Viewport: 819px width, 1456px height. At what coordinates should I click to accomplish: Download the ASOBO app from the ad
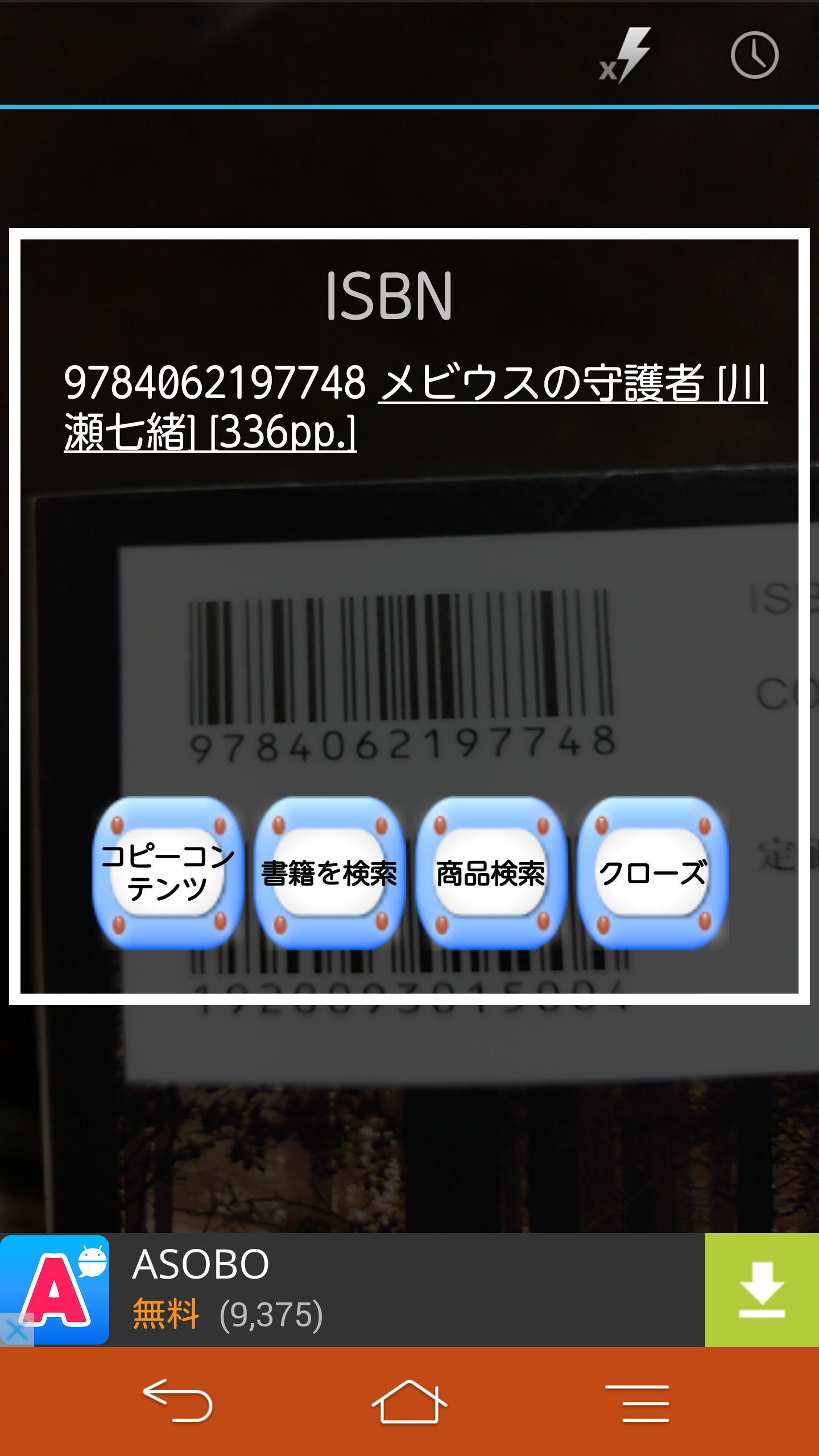click(762, 1290)
